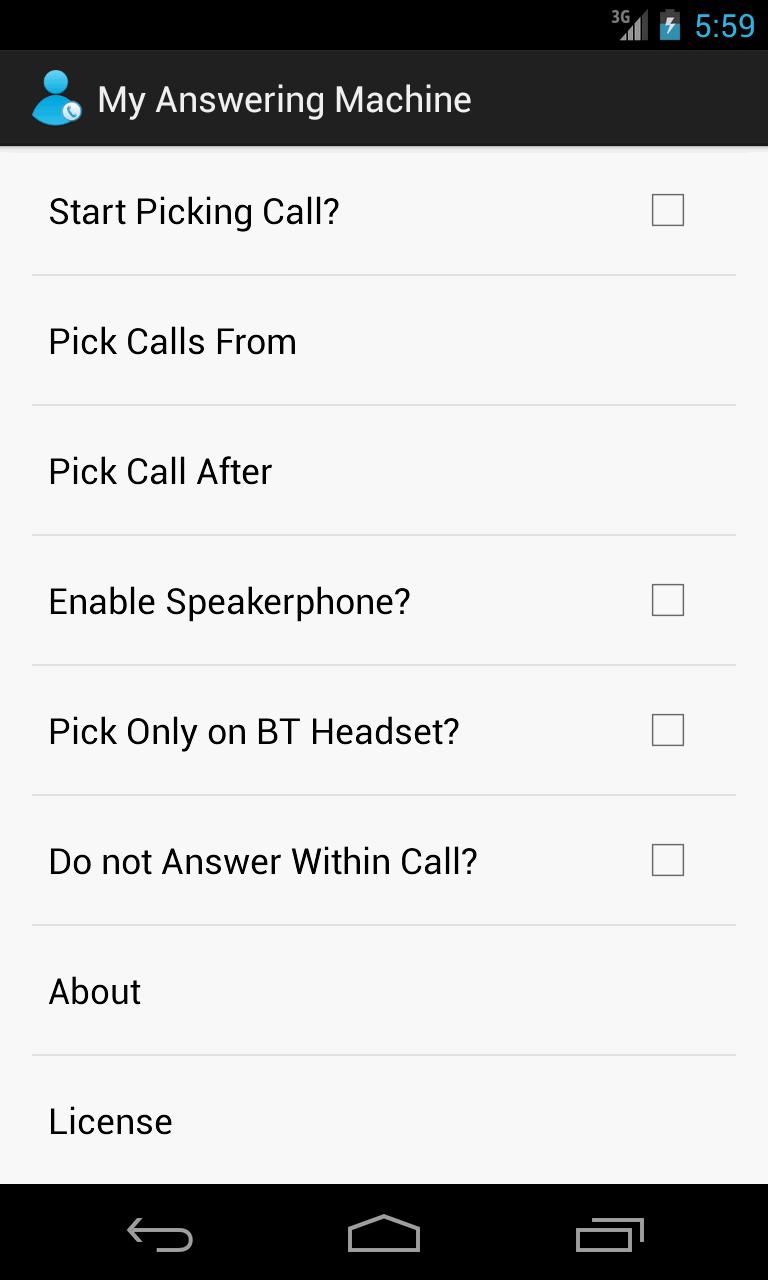This screenshot has height=1280, width=768.
Task: Toggle Pick Only on BT Headset
Action: pos(667,730)
